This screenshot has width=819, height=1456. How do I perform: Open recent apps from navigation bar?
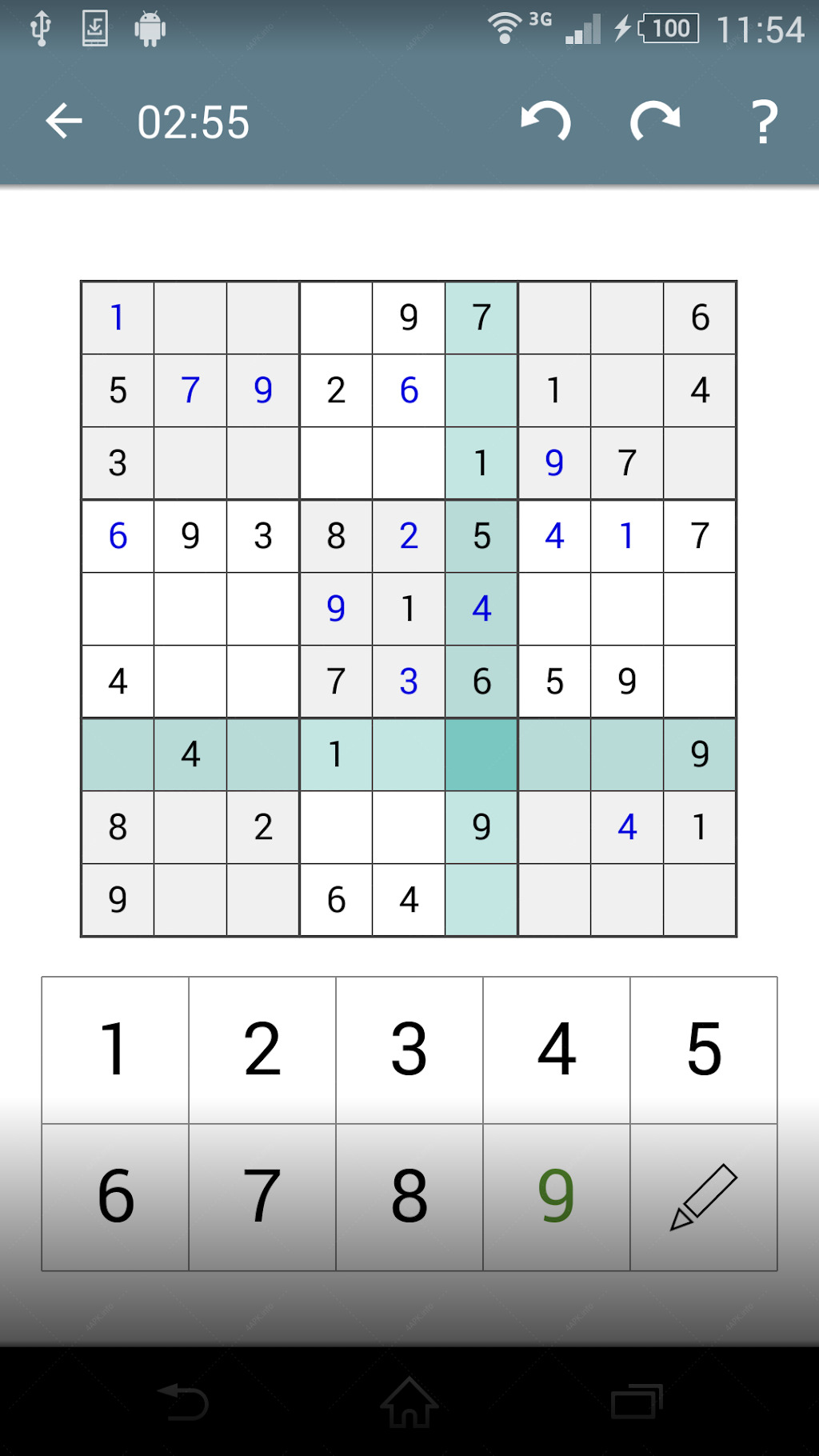point(637,1402)
